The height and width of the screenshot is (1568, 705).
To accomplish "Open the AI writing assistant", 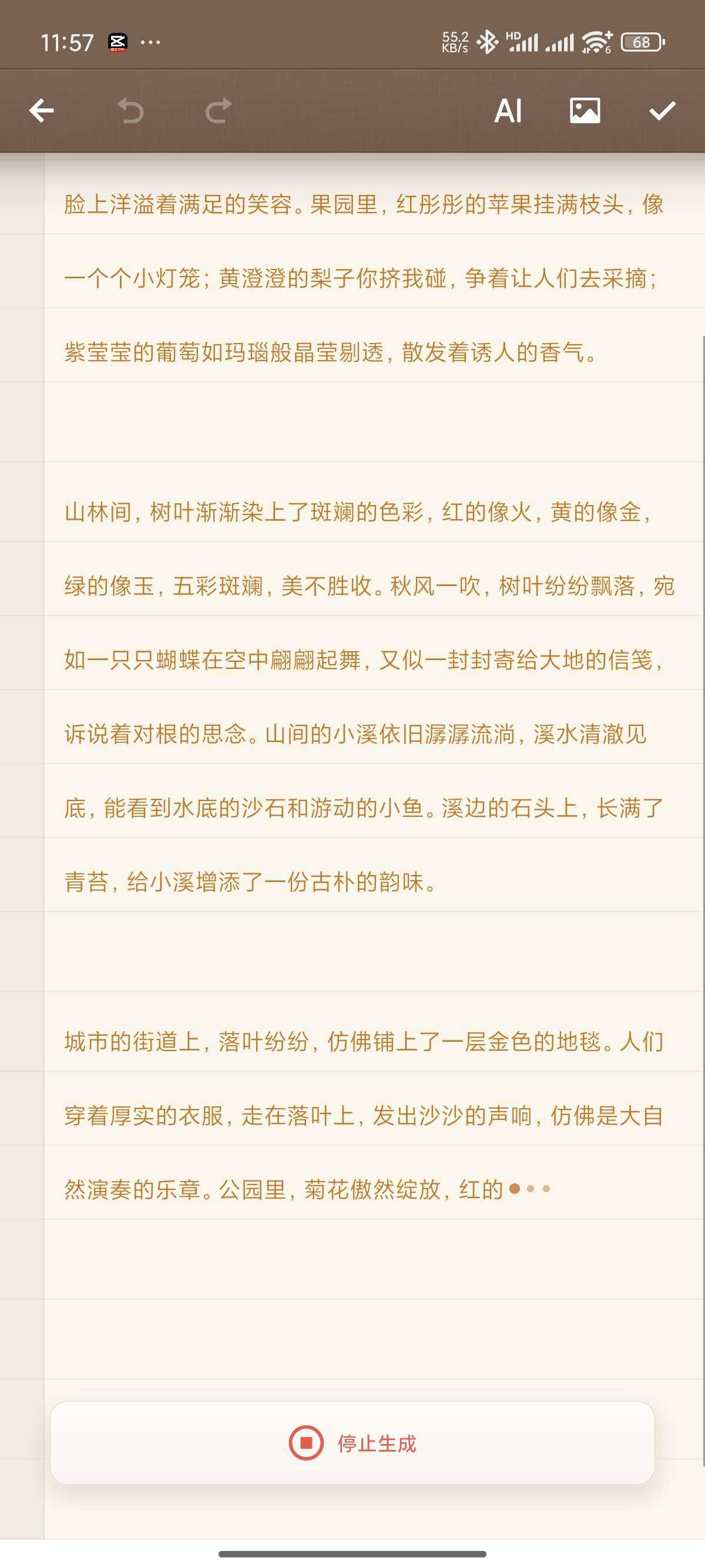I will click(508, 111).
